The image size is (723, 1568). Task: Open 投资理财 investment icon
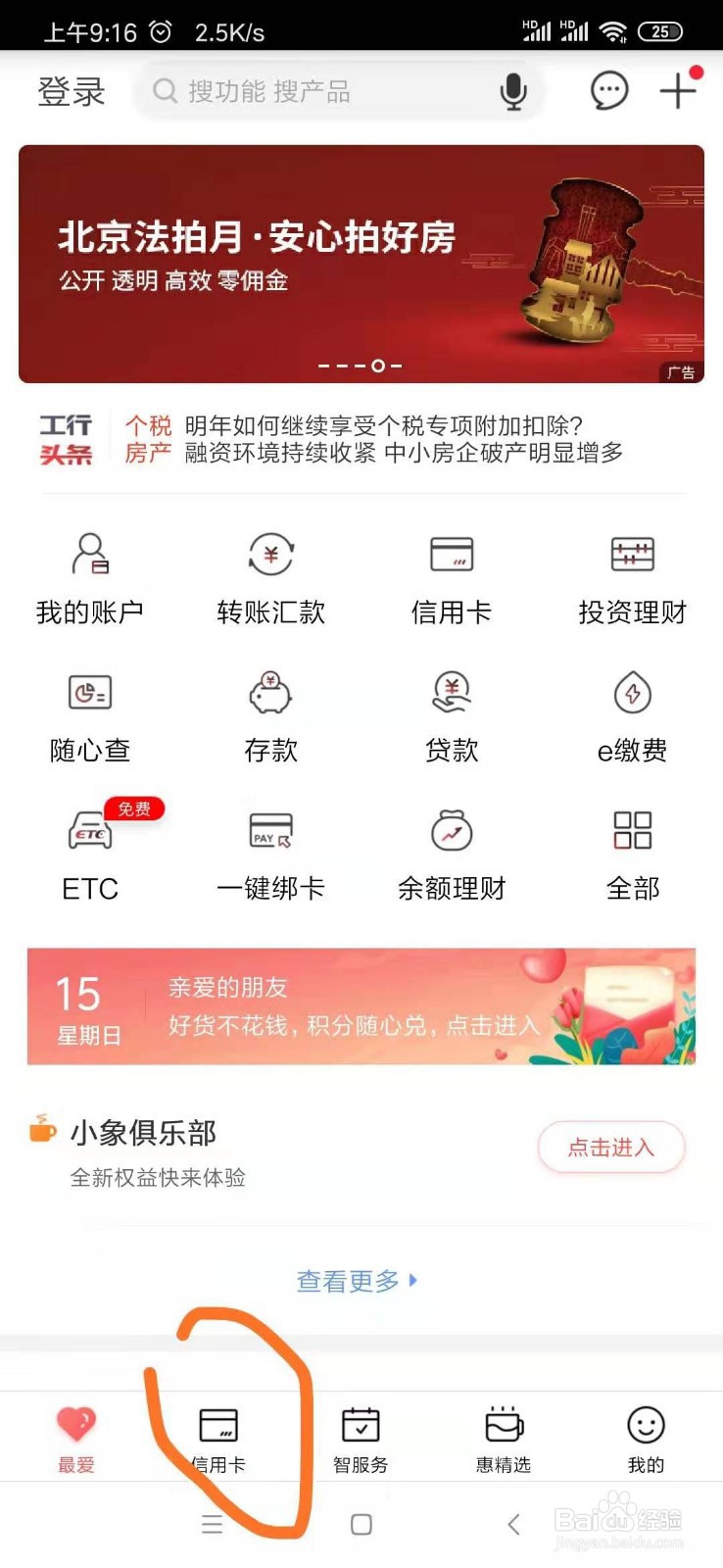pos(631,578)
